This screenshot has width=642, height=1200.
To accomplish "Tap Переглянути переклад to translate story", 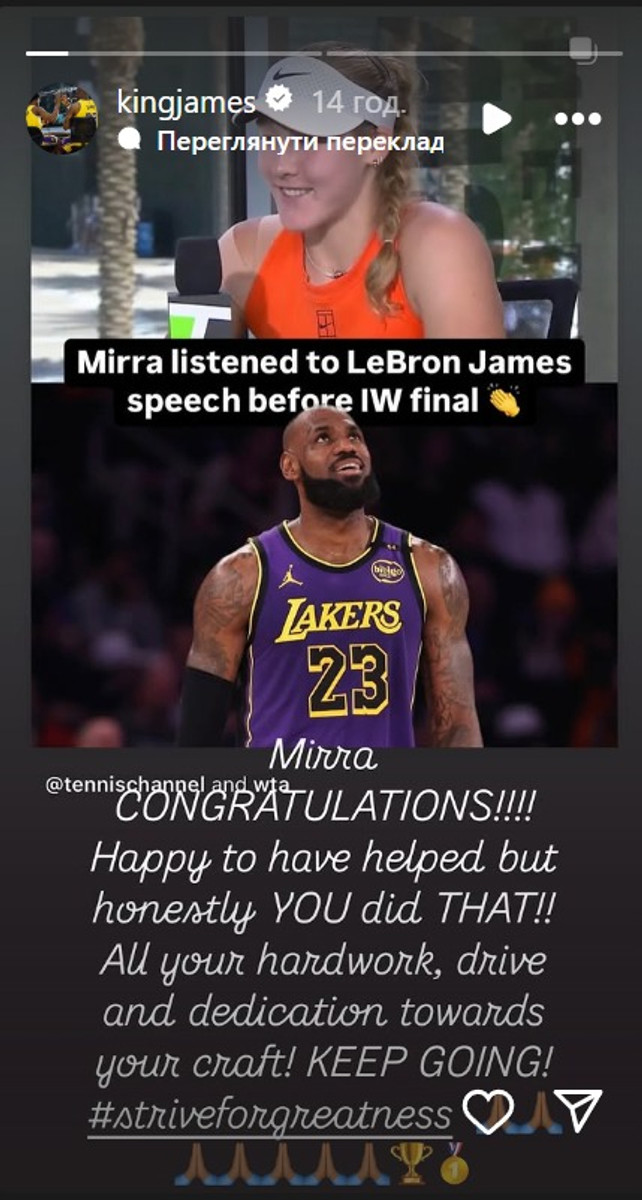I will click(x=299, y=142).
